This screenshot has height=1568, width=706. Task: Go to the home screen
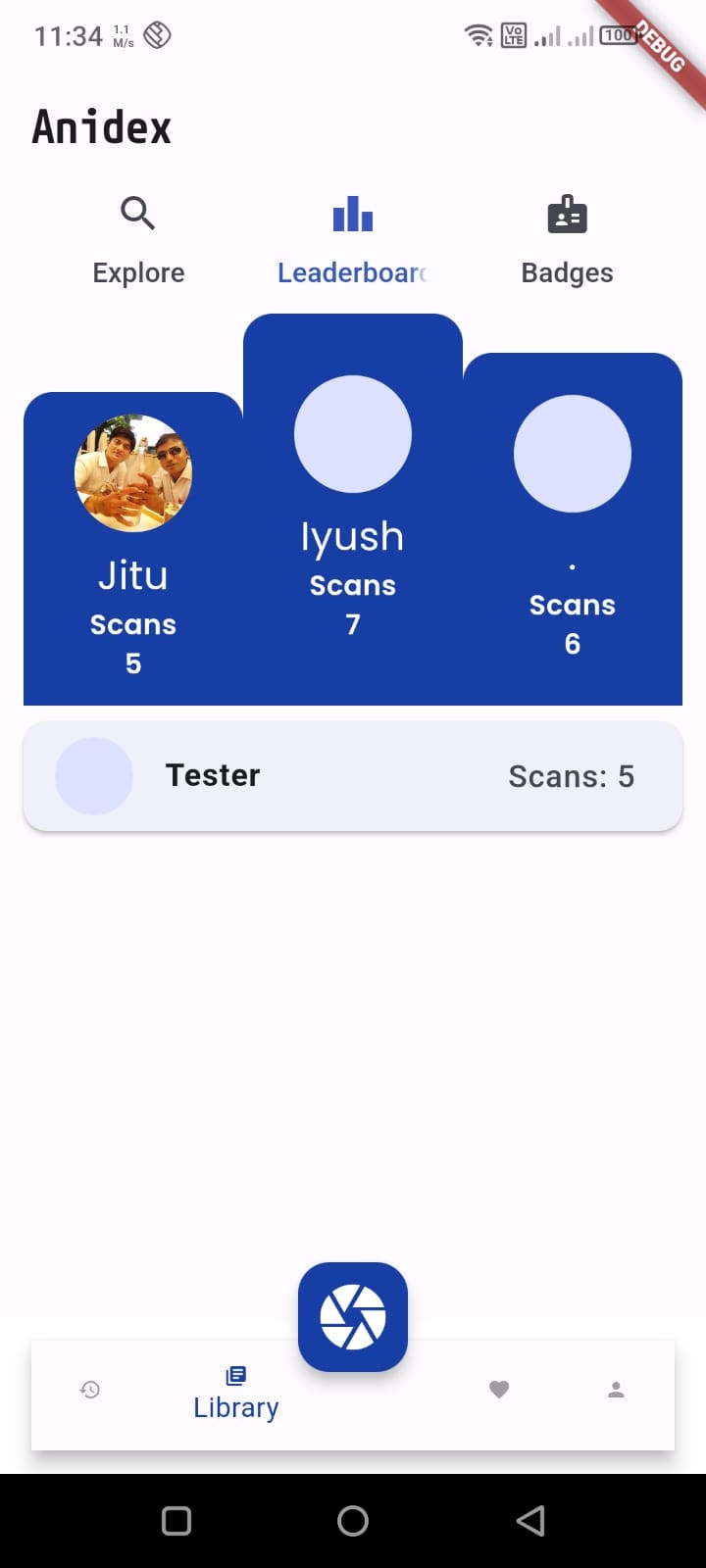(x=353, y=1521)
